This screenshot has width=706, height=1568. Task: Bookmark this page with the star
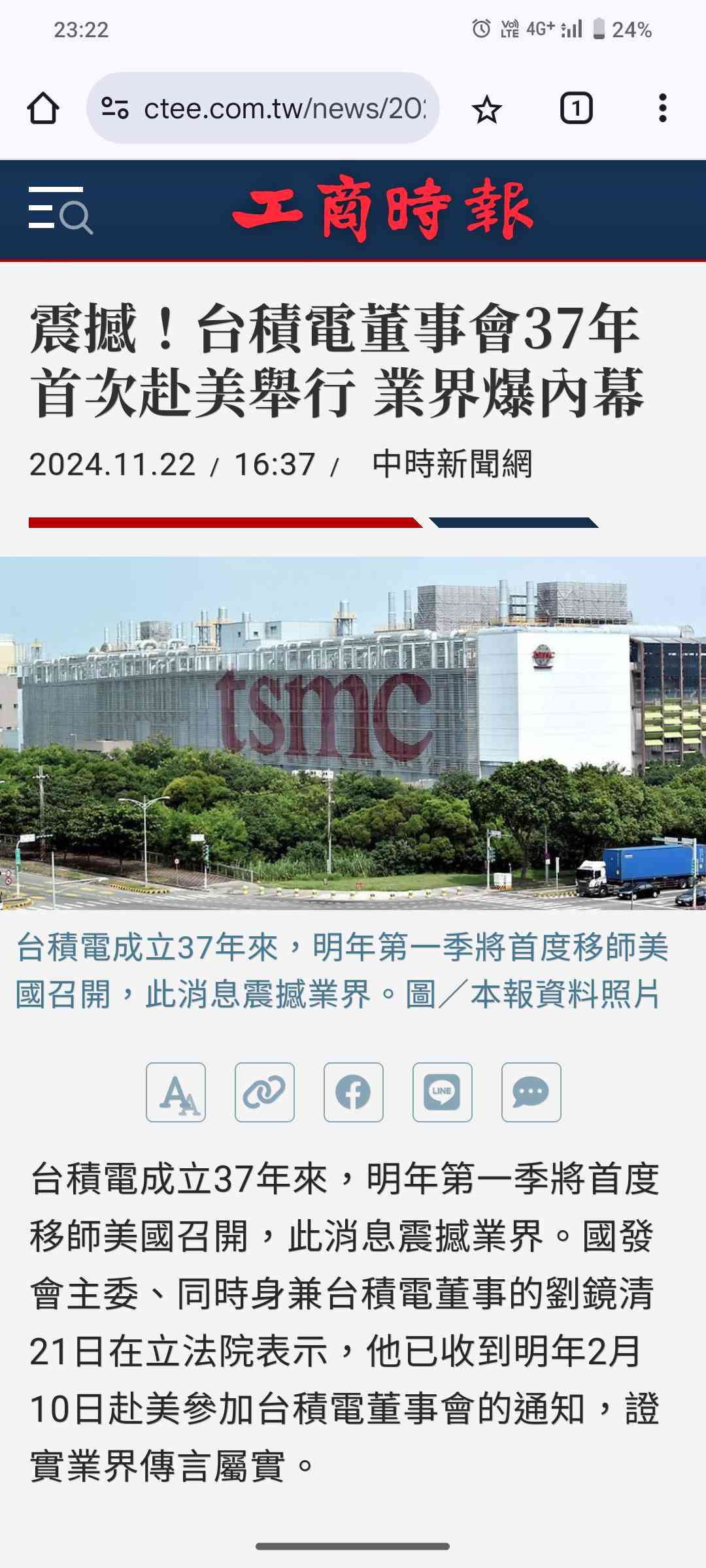(x=486, y=108)
